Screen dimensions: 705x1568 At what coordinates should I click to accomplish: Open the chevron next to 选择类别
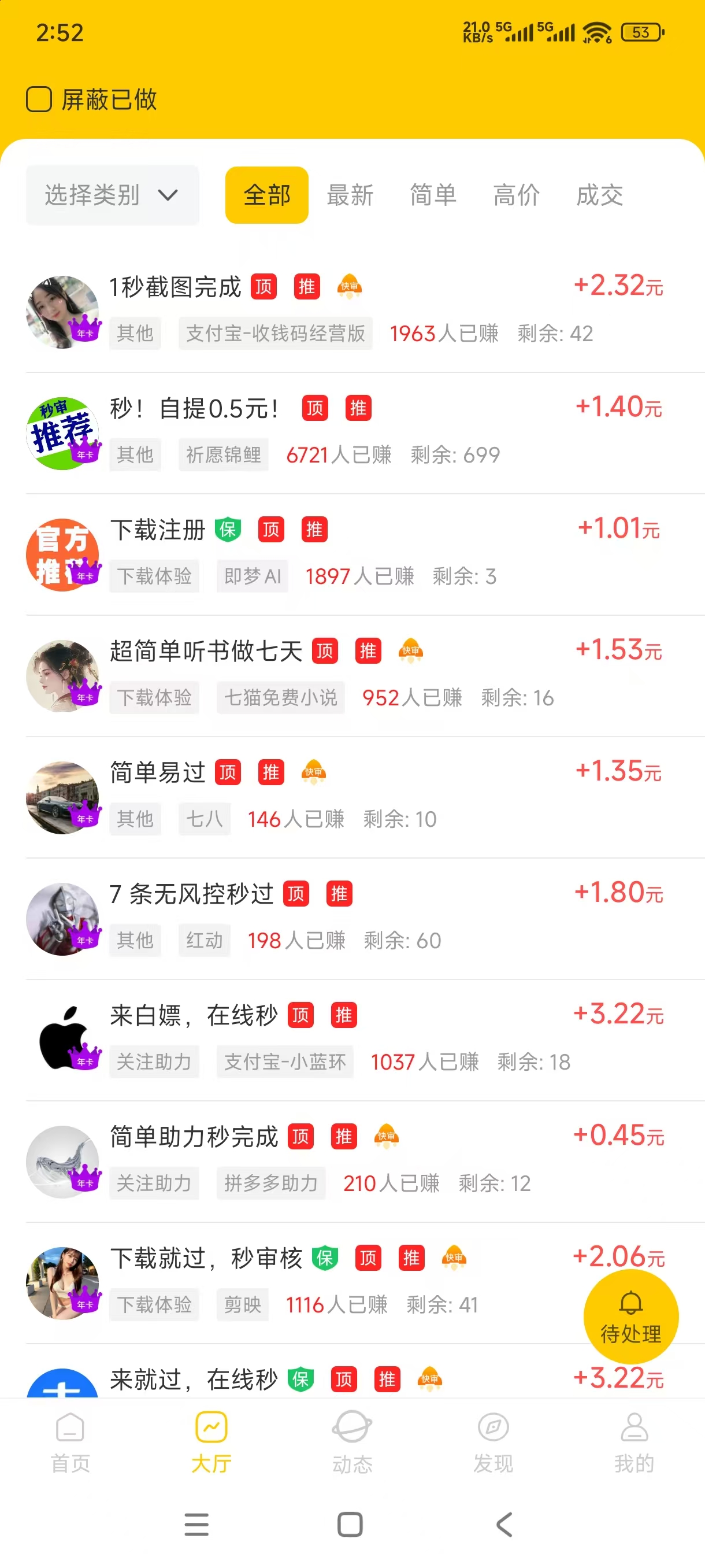pyautogui.click(x=170, y=195)
